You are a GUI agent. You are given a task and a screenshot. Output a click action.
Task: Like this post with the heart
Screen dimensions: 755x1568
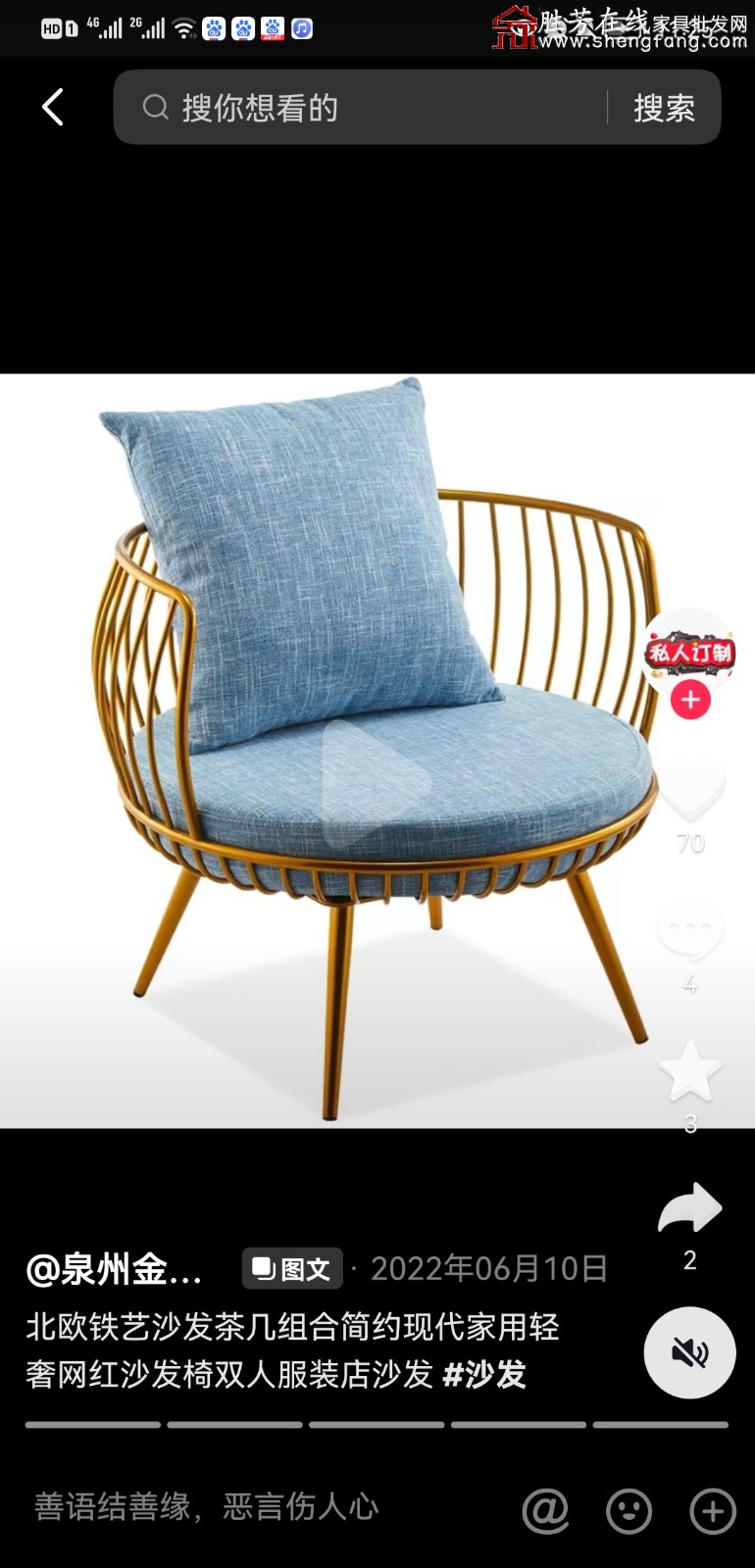[690, 789]
